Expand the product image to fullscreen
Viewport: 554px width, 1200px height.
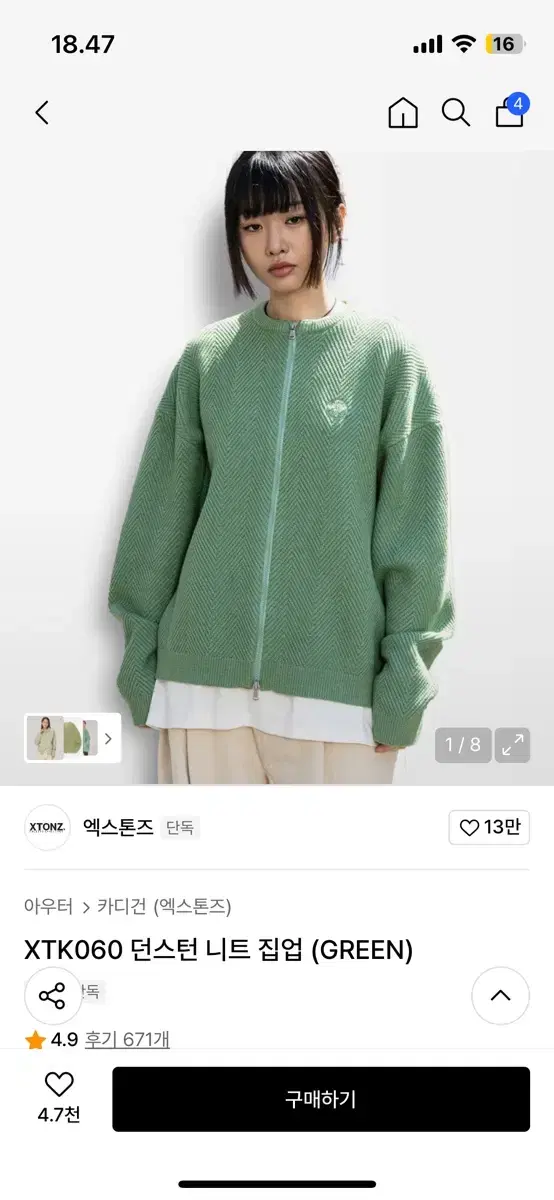click(513, 745)
